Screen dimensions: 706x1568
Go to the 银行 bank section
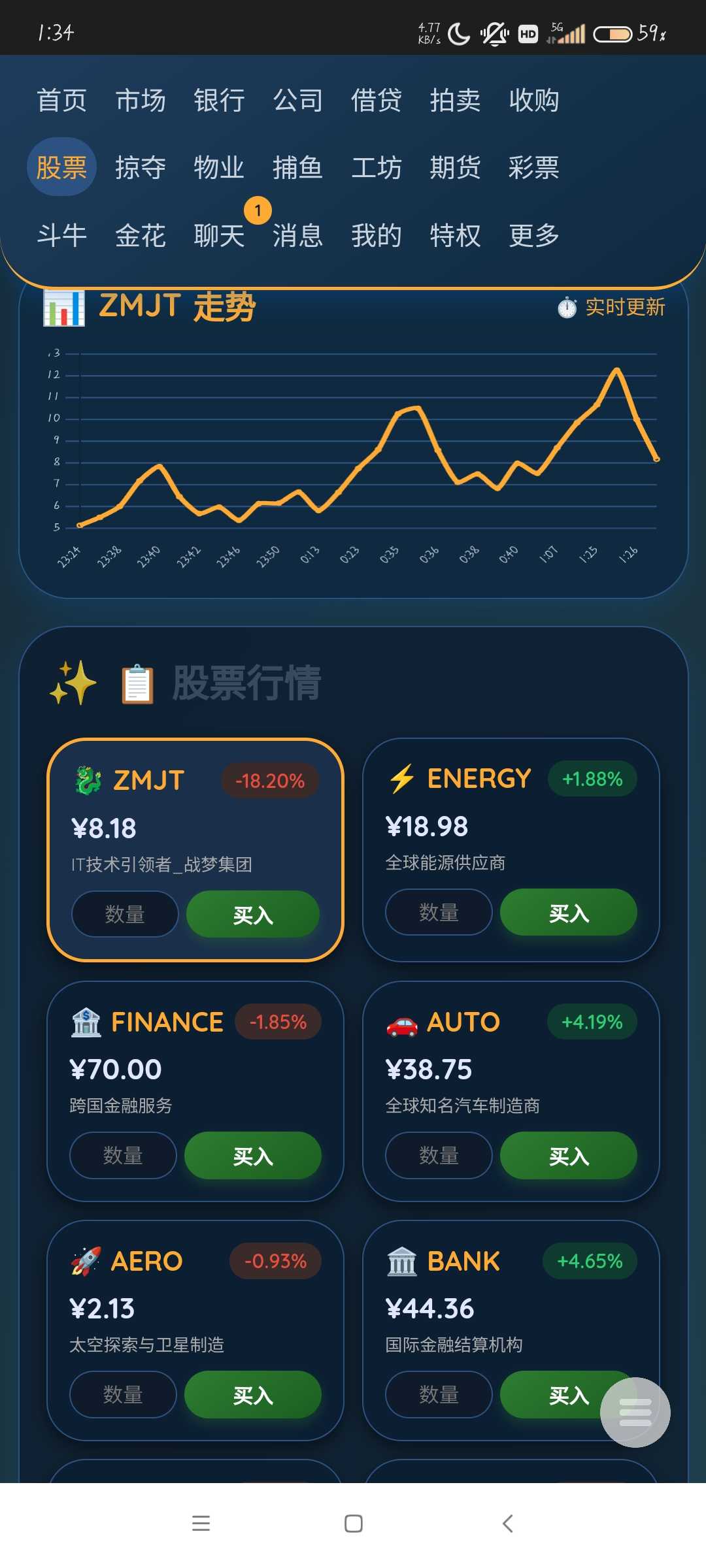pyautogui.click(x=219, y=101)
